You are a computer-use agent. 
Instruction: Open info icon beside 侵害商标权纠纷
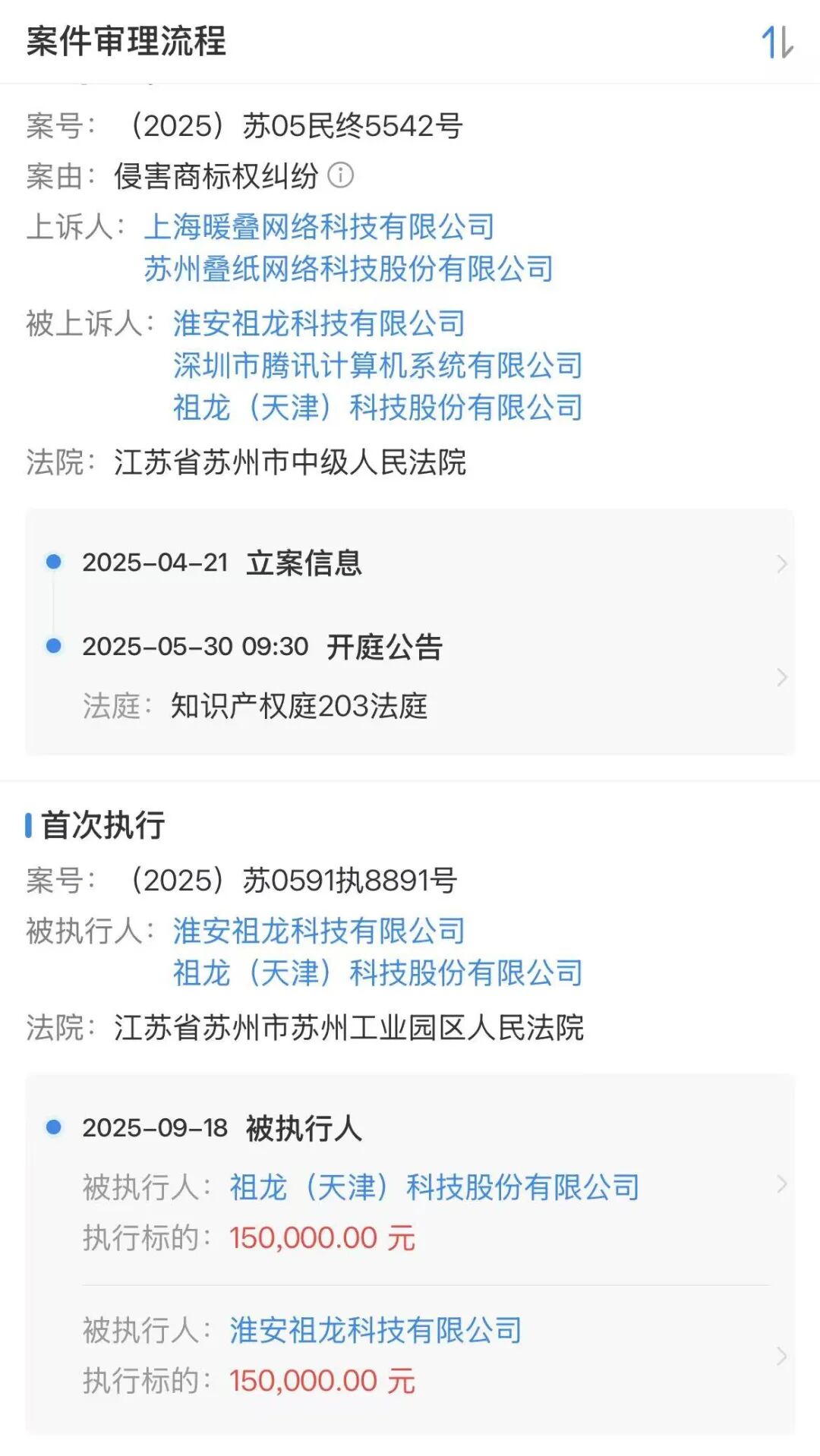point(340,175)
